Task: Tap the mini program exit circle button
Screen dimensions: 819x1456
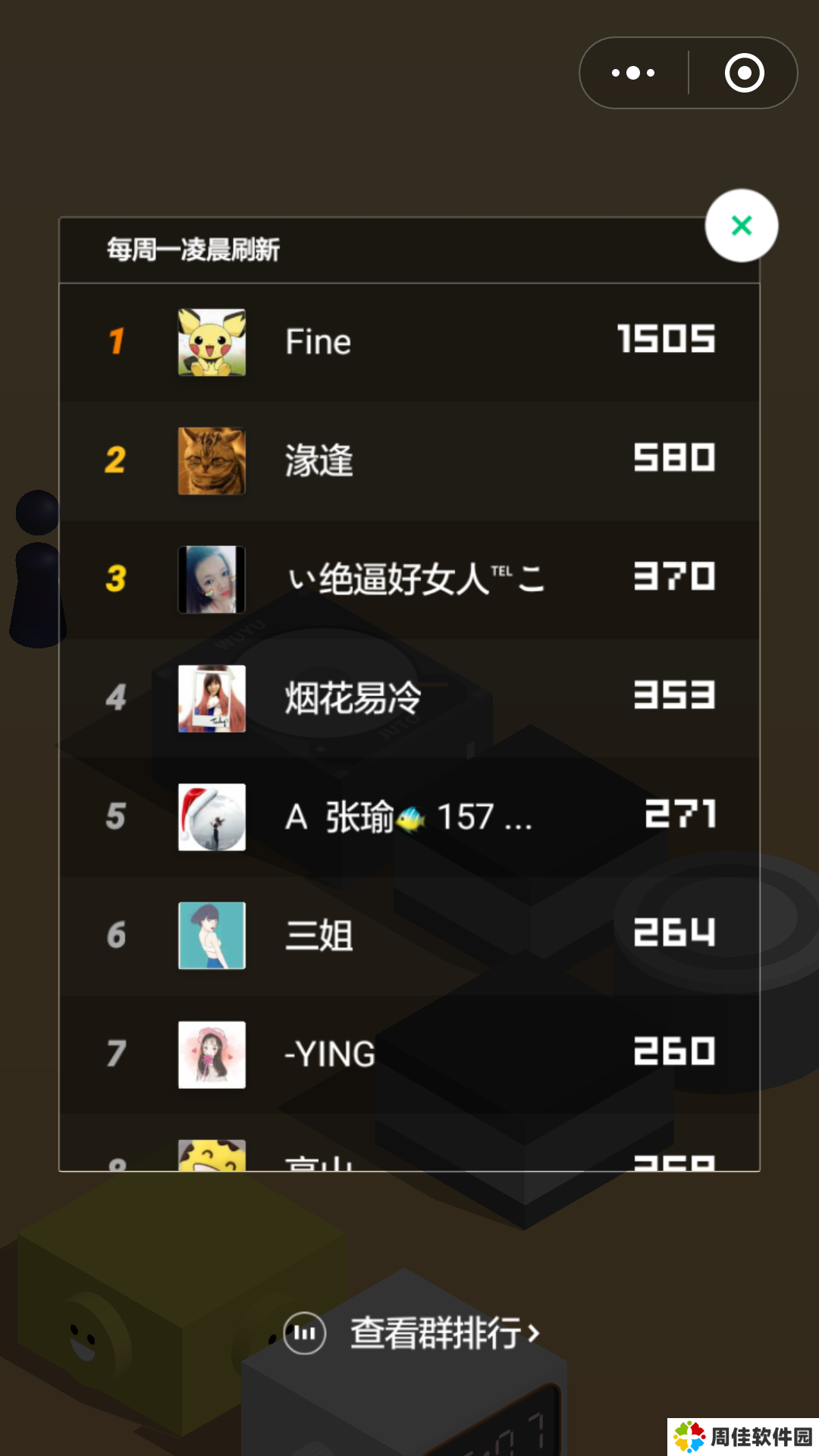Action: click(x=744, y=74)
